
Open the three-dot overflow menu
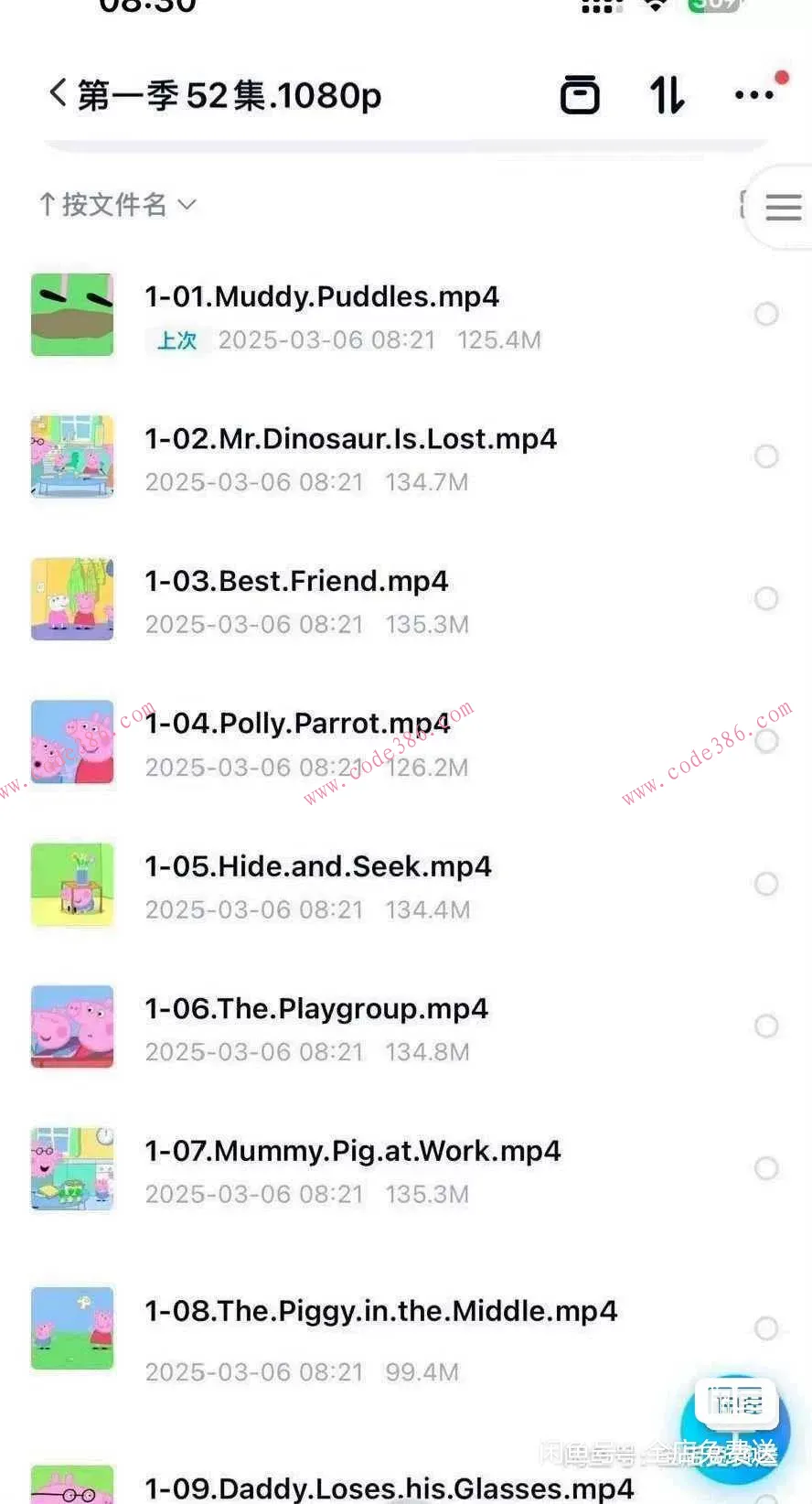(x=754, y=94)
